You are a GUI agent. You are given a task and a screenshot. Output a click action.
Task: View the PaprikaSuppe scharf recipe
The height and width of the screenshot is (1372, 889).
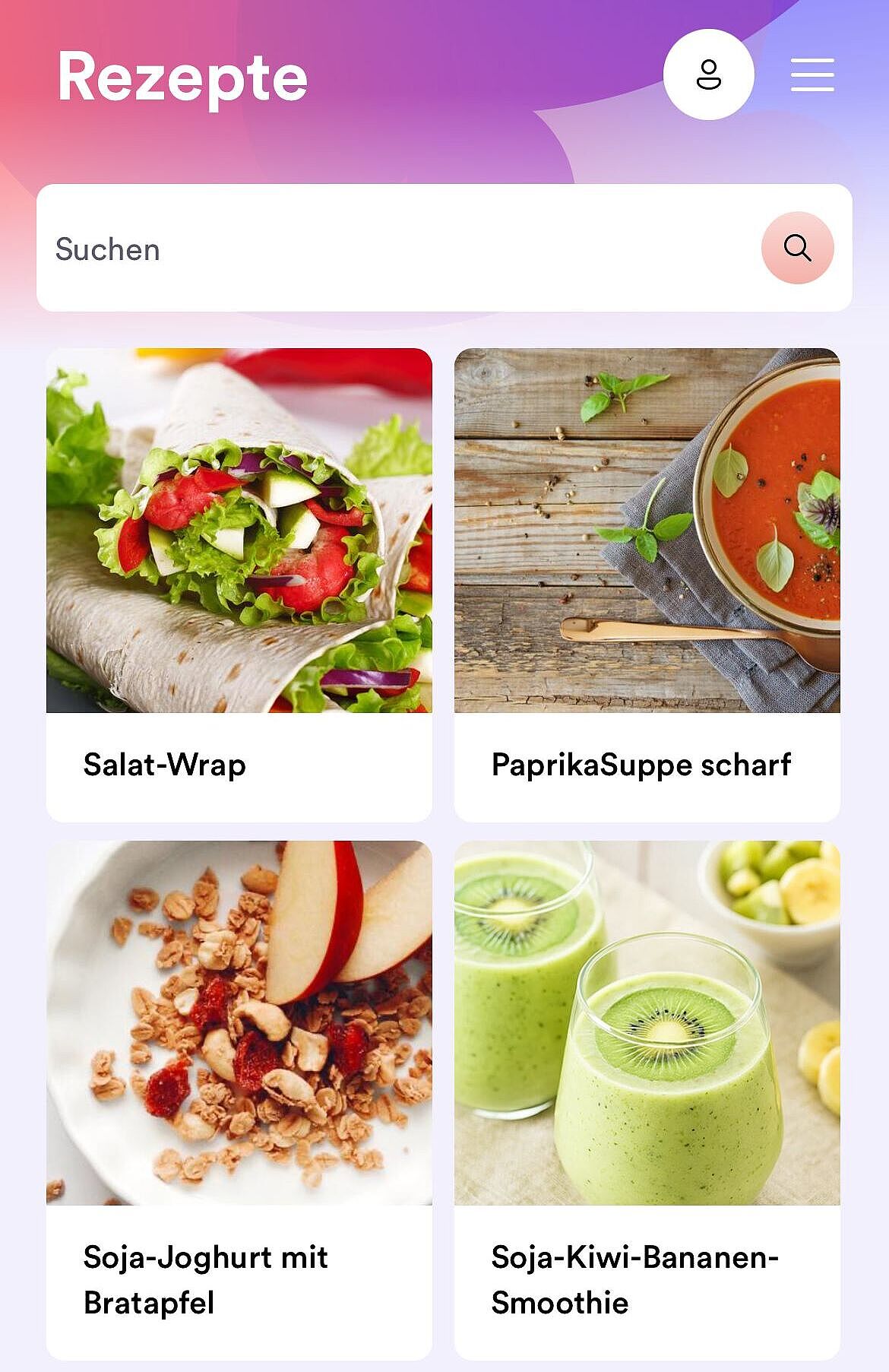click(647, 584)
